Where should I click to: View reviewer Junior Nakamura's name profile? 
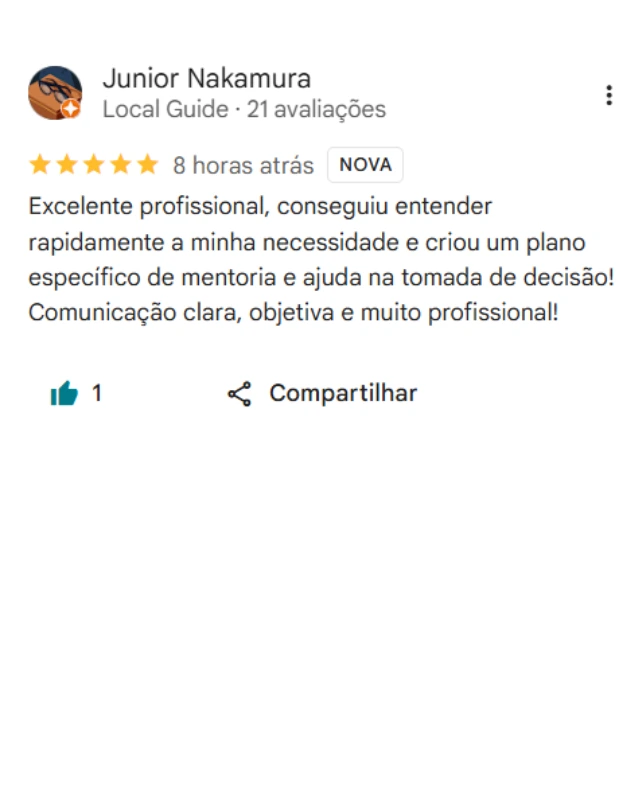tap(206, 79)
